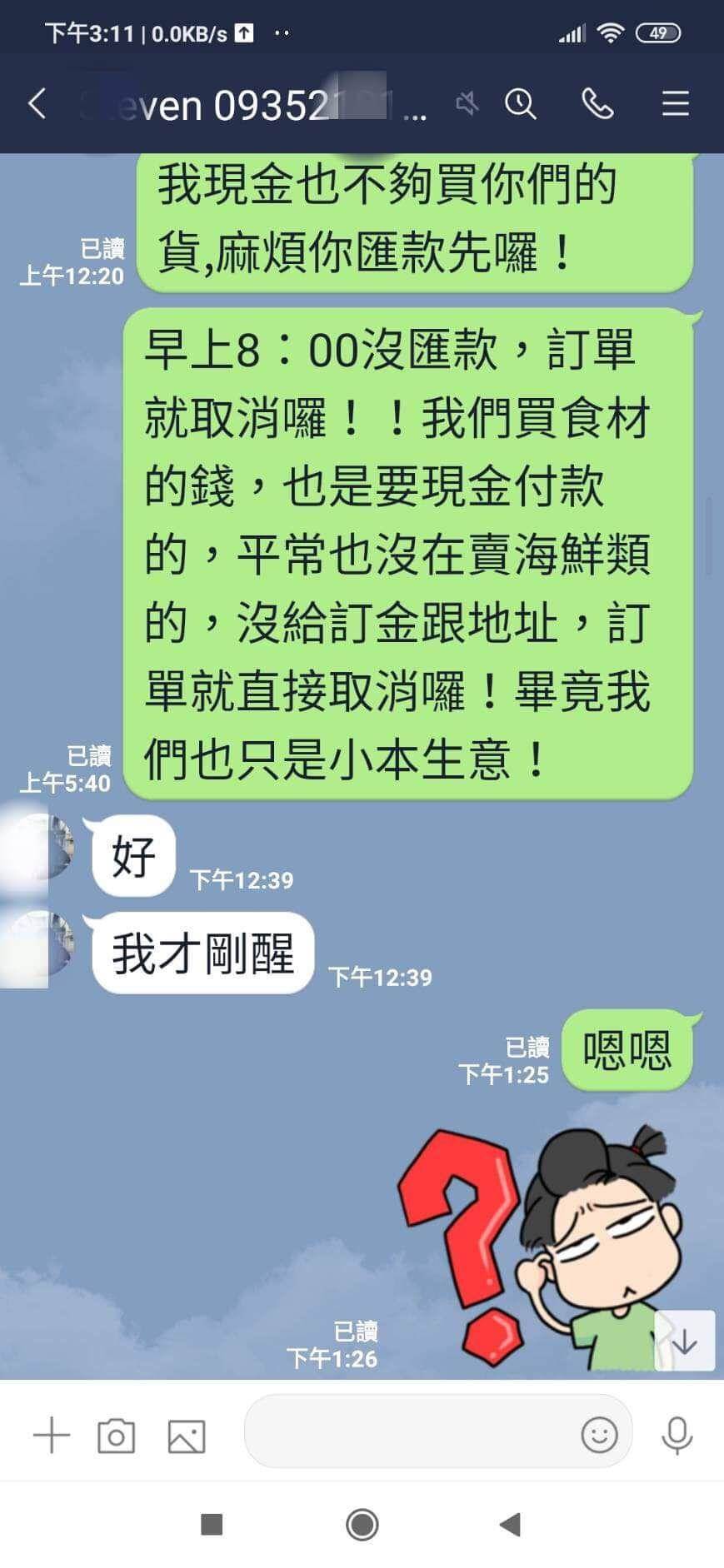Tap the system home button
Viewport: 724px width, 1568px height.
coord(362,1525)
